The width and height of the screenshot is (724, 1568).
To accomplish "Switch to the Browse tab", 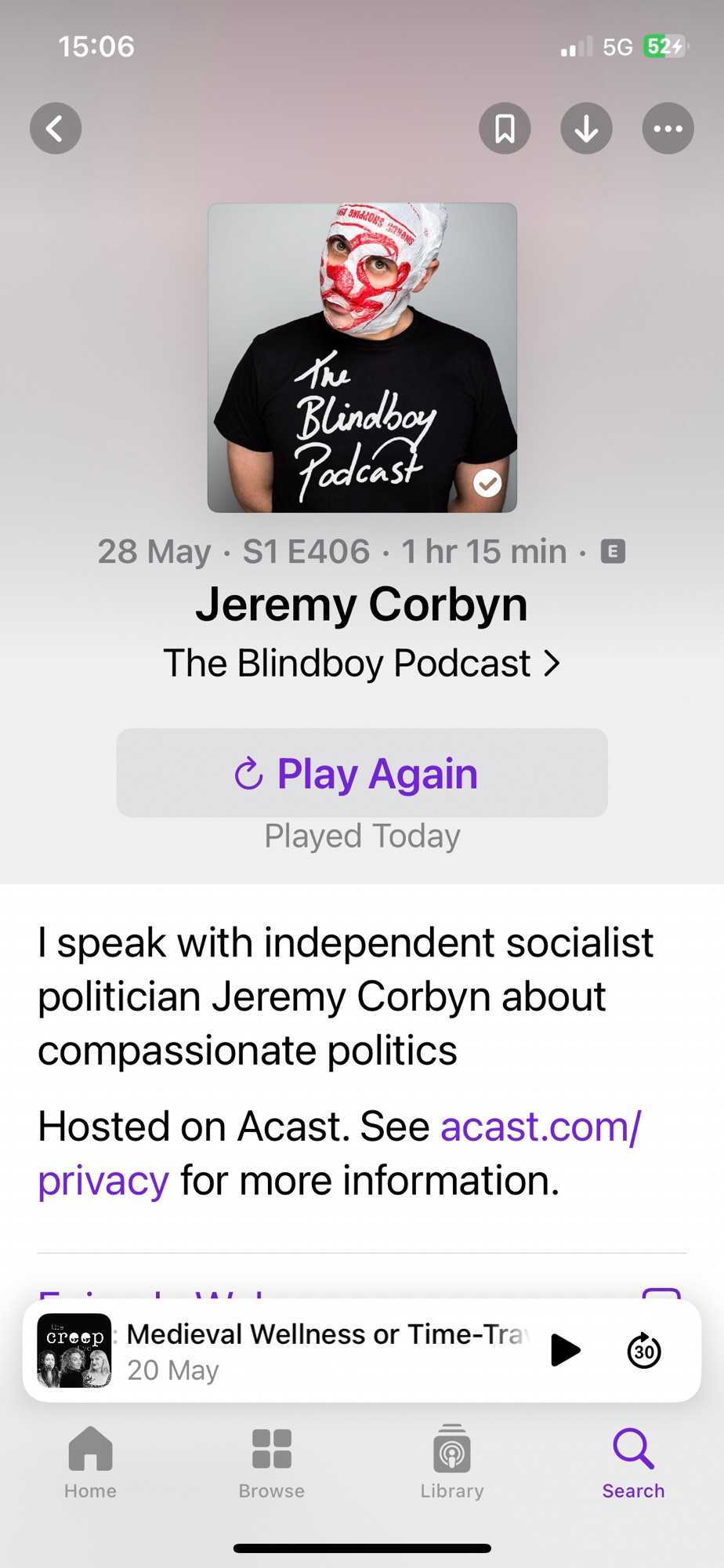I will (x=272, y=1462).
